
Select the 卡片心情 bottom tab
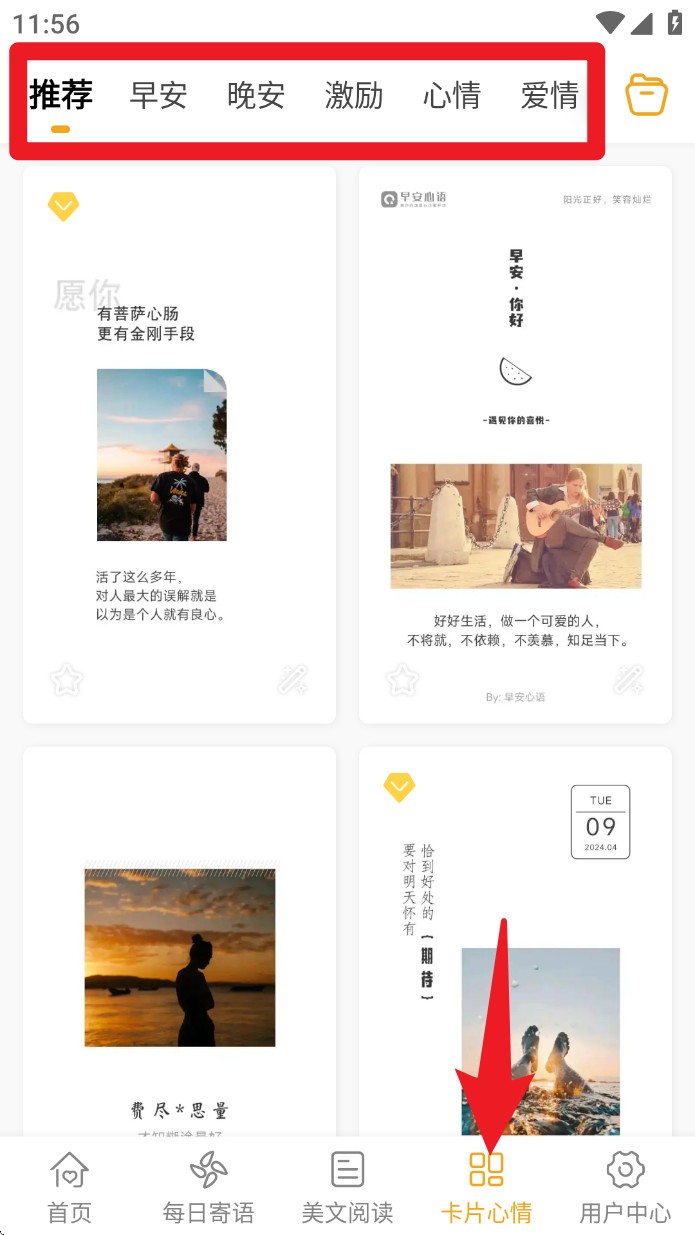(486, 1187)
